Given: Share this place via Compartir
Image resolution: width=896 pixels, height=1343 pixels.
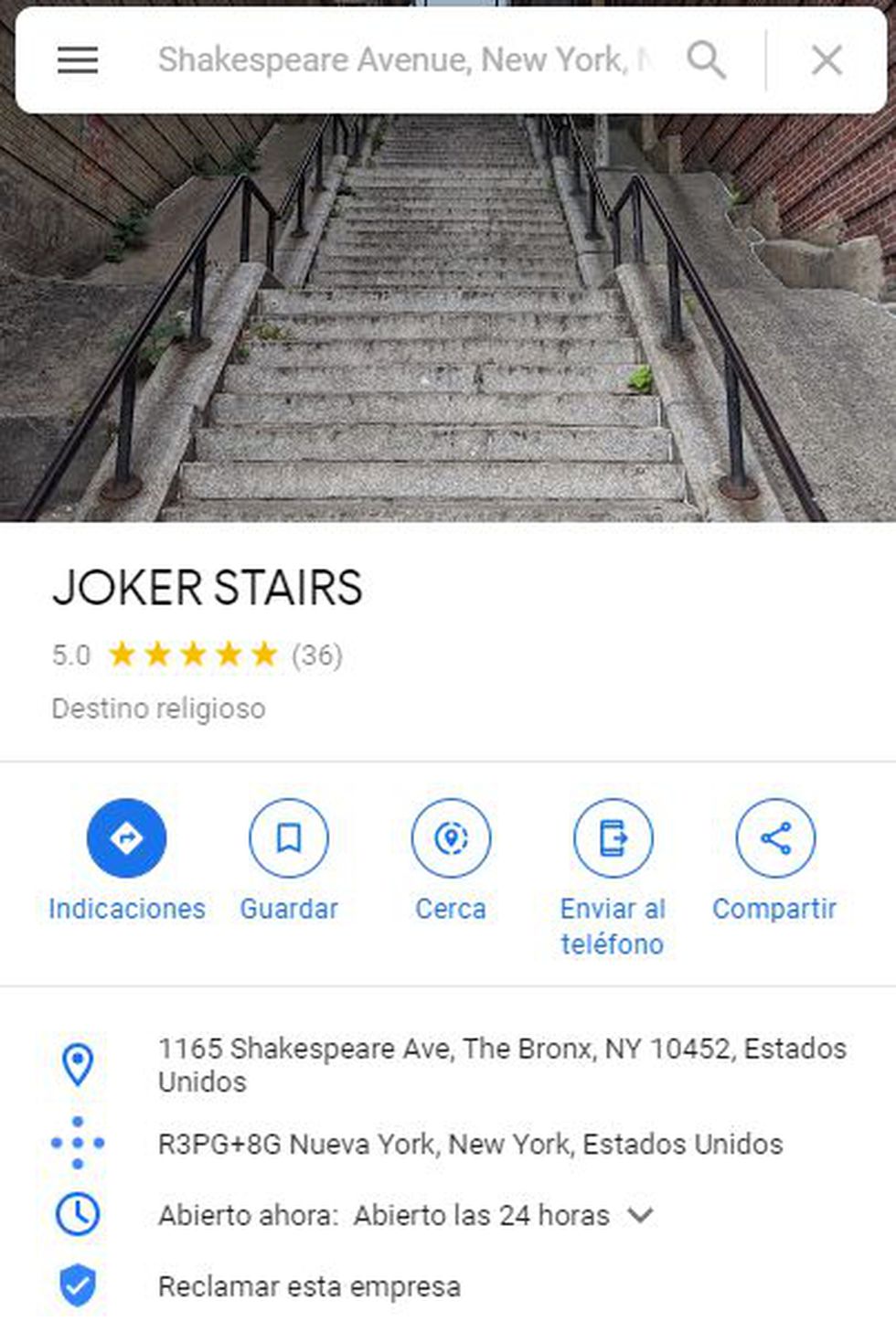Looking at the screenshot, I should pyautogui.click(x=775, y=838).
